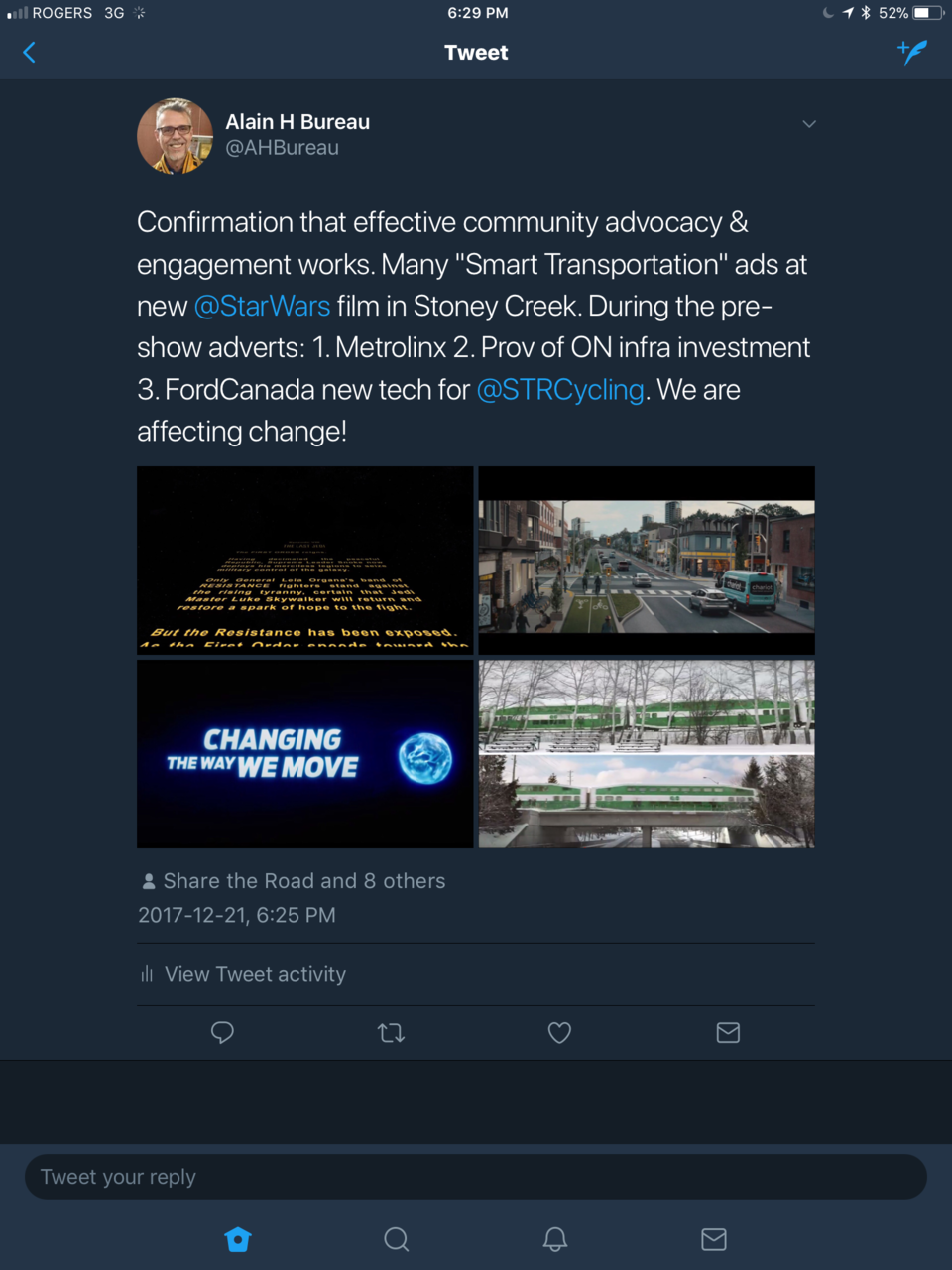Viewport: 952px width, 1270px height.
Task: View the street intersection photo
Action: (x=647, y=560)
